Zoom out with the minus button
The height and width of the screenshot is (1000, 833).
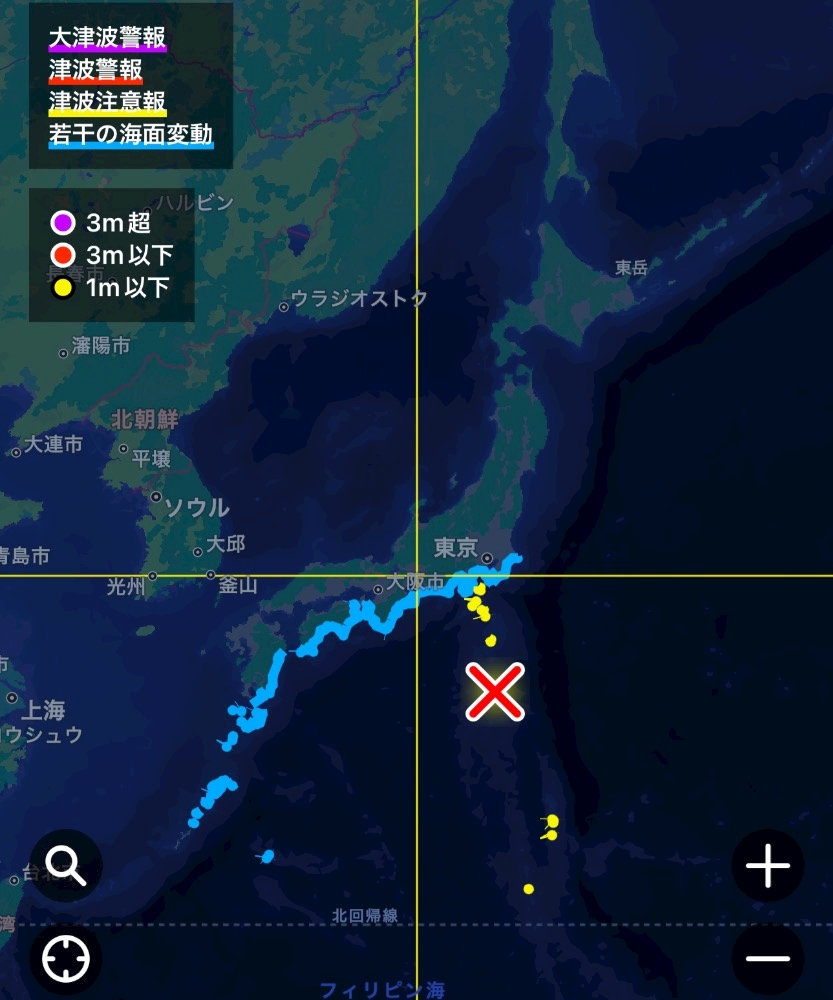768,959
